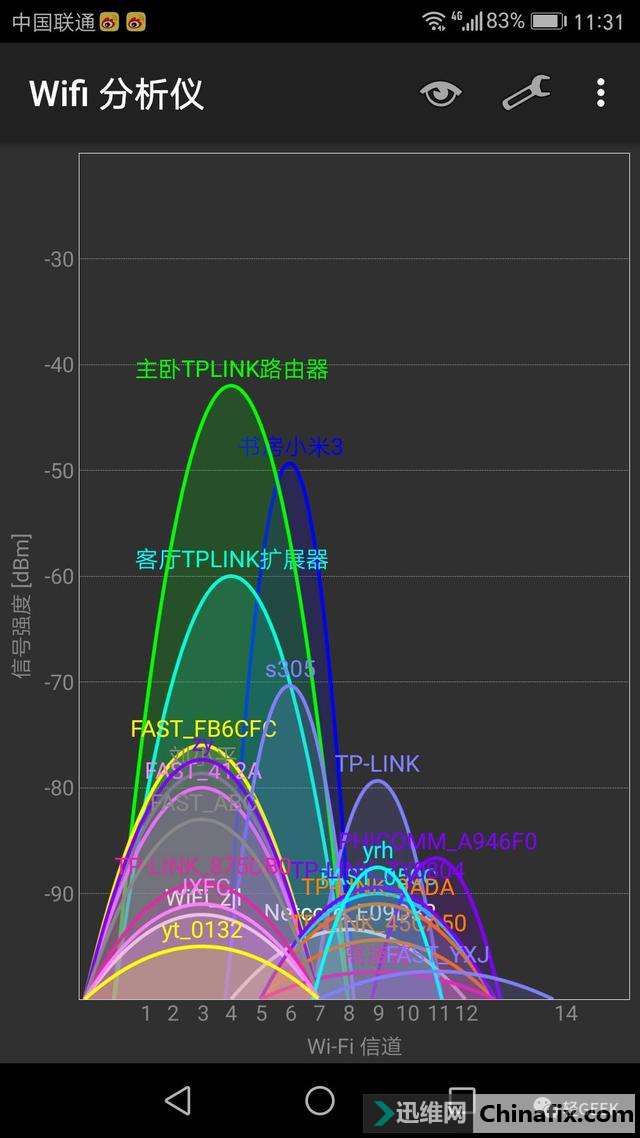Go back with system back button

point(178,1100)
